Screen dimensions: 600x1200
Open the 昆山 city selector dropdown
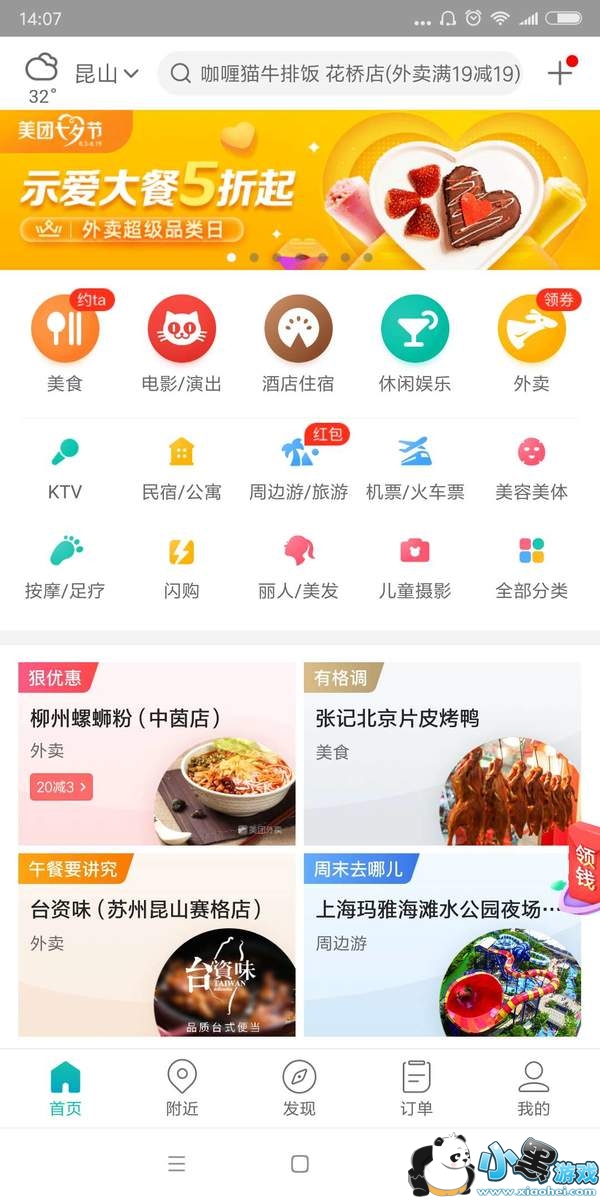coord(106,73)
